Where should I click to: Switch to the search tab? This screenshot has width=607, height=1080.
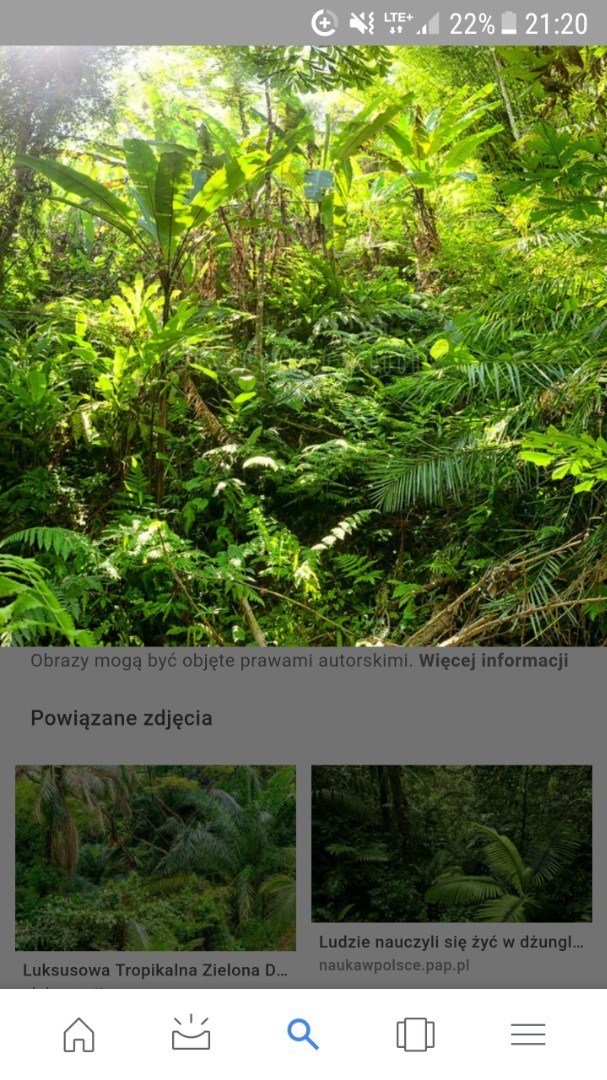[x=303, y=1034]
